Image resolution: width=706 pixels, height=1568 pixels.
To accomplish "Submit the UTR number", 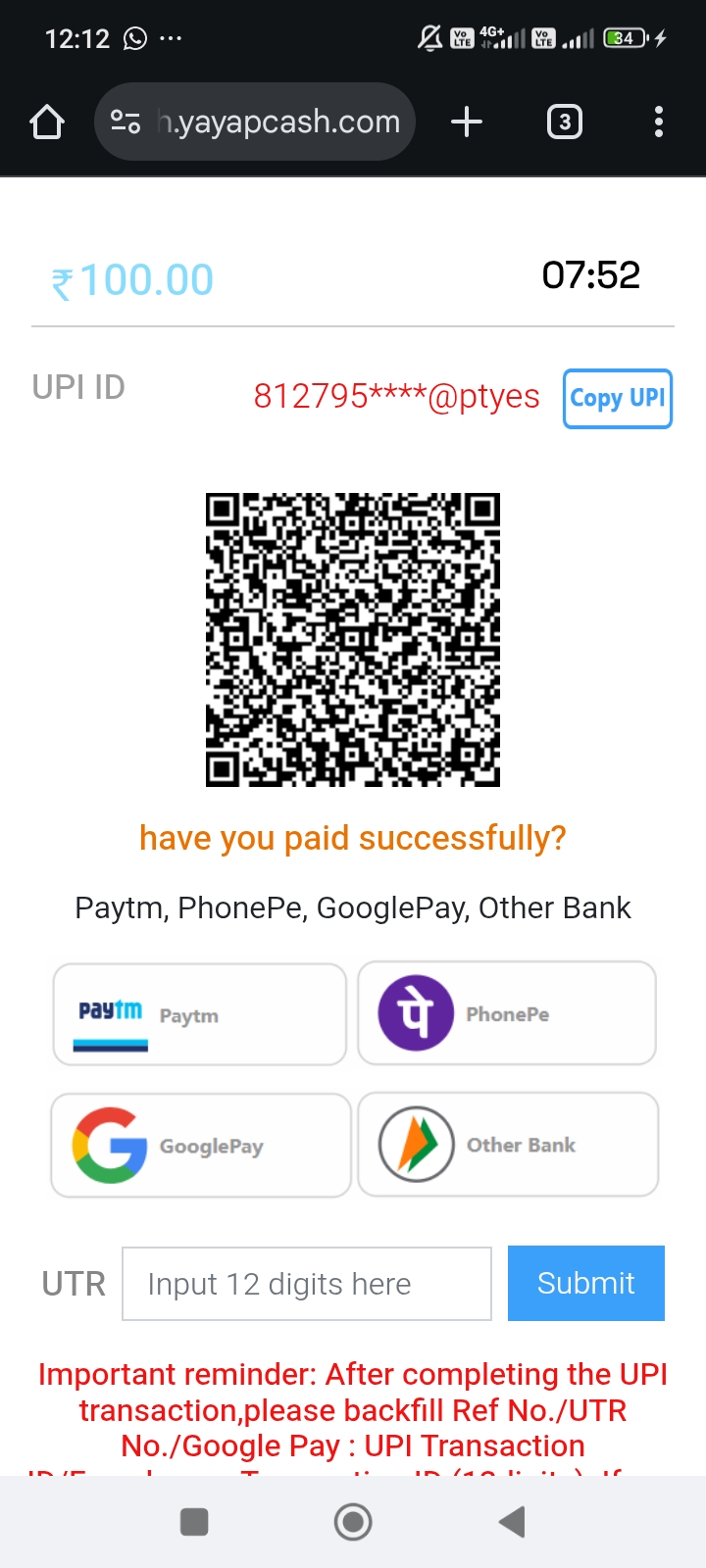I will point(585,1284).
